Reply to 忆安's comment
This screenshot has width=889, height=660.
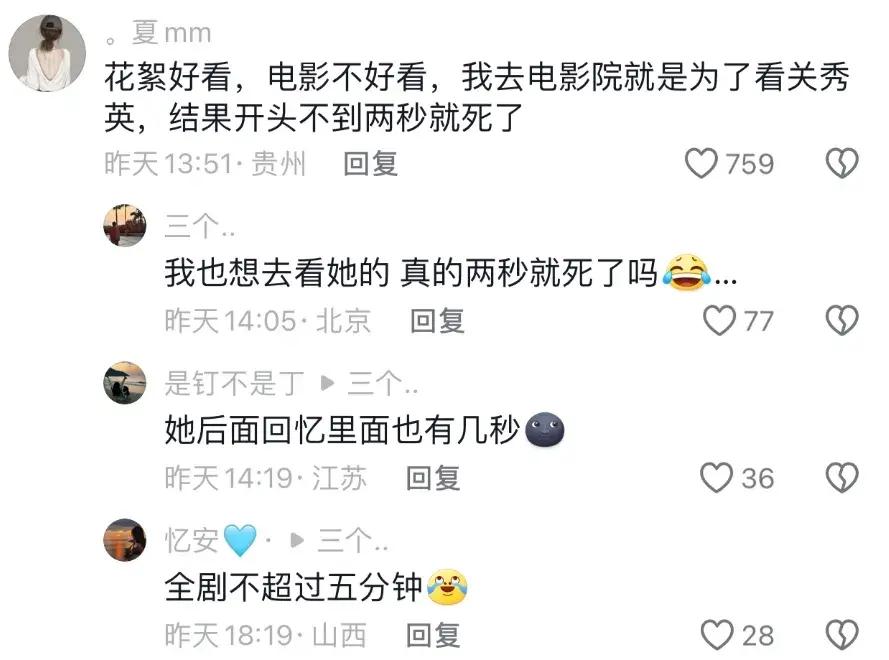pyautogui.click(x=433, y=634)
